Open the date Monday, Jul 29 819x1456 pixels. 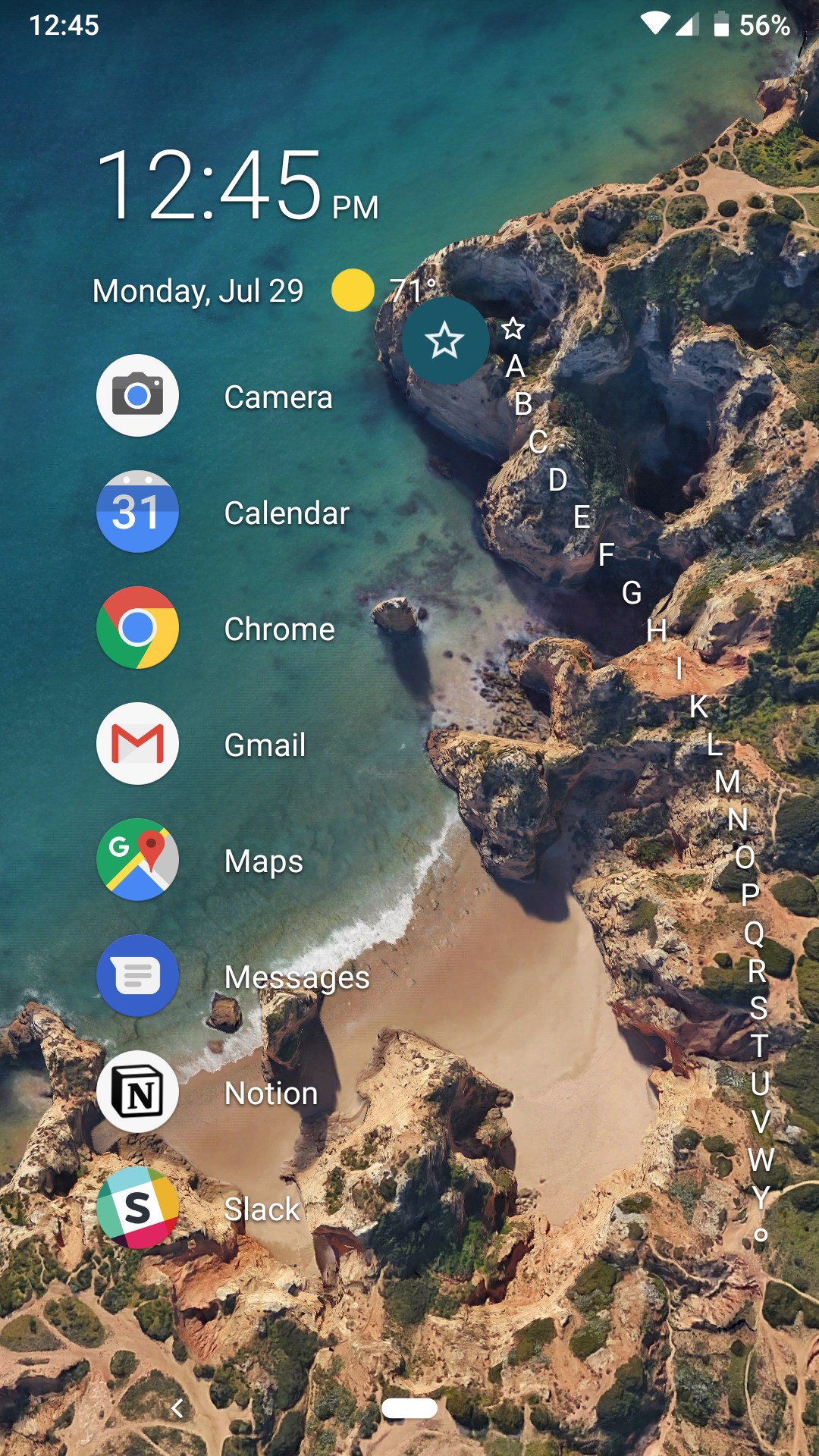pos(198,291)
